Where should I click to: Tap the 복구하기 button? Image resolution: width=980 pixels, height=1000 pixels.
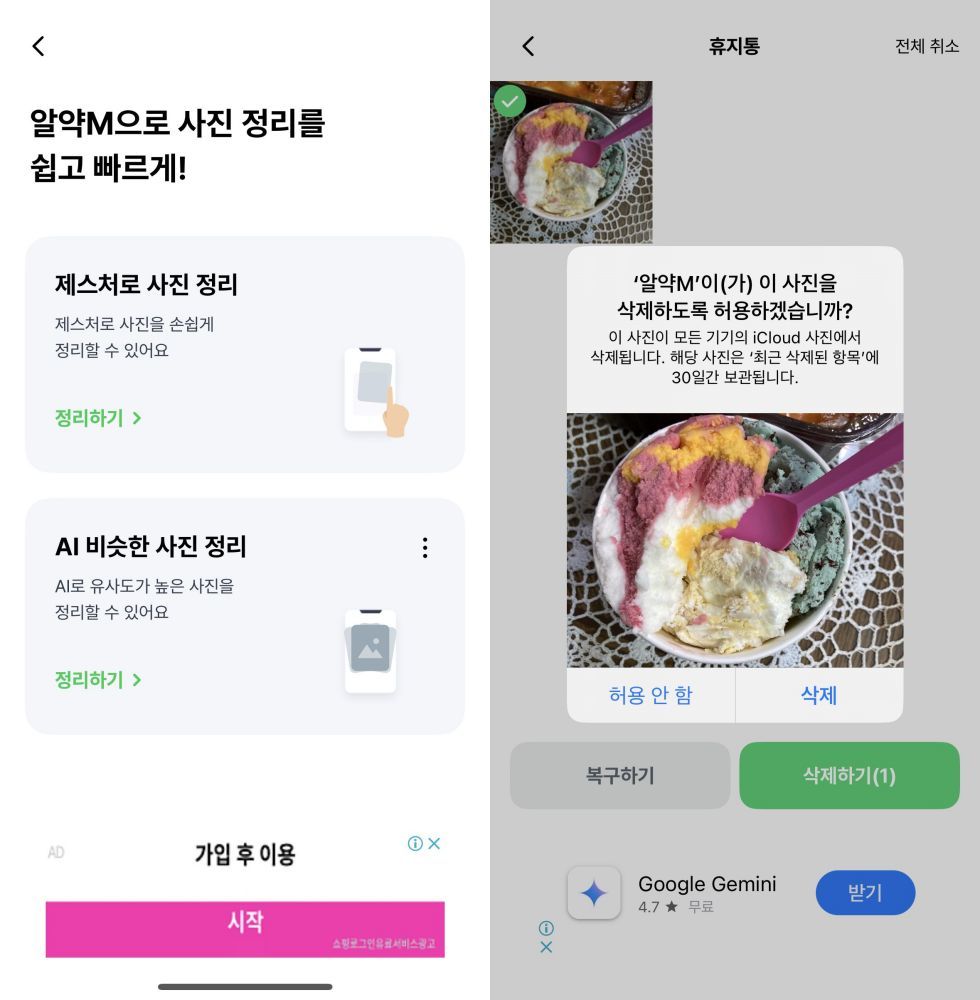point(619,775)
